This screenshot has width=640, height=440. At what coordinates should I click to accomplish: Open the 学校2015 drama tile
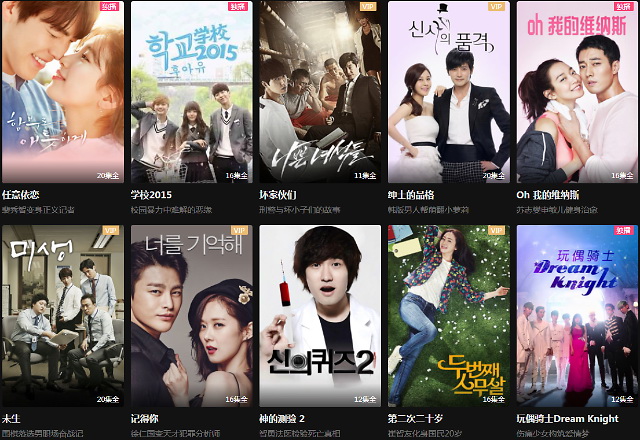pyautogui.click(x=191, y=90)
